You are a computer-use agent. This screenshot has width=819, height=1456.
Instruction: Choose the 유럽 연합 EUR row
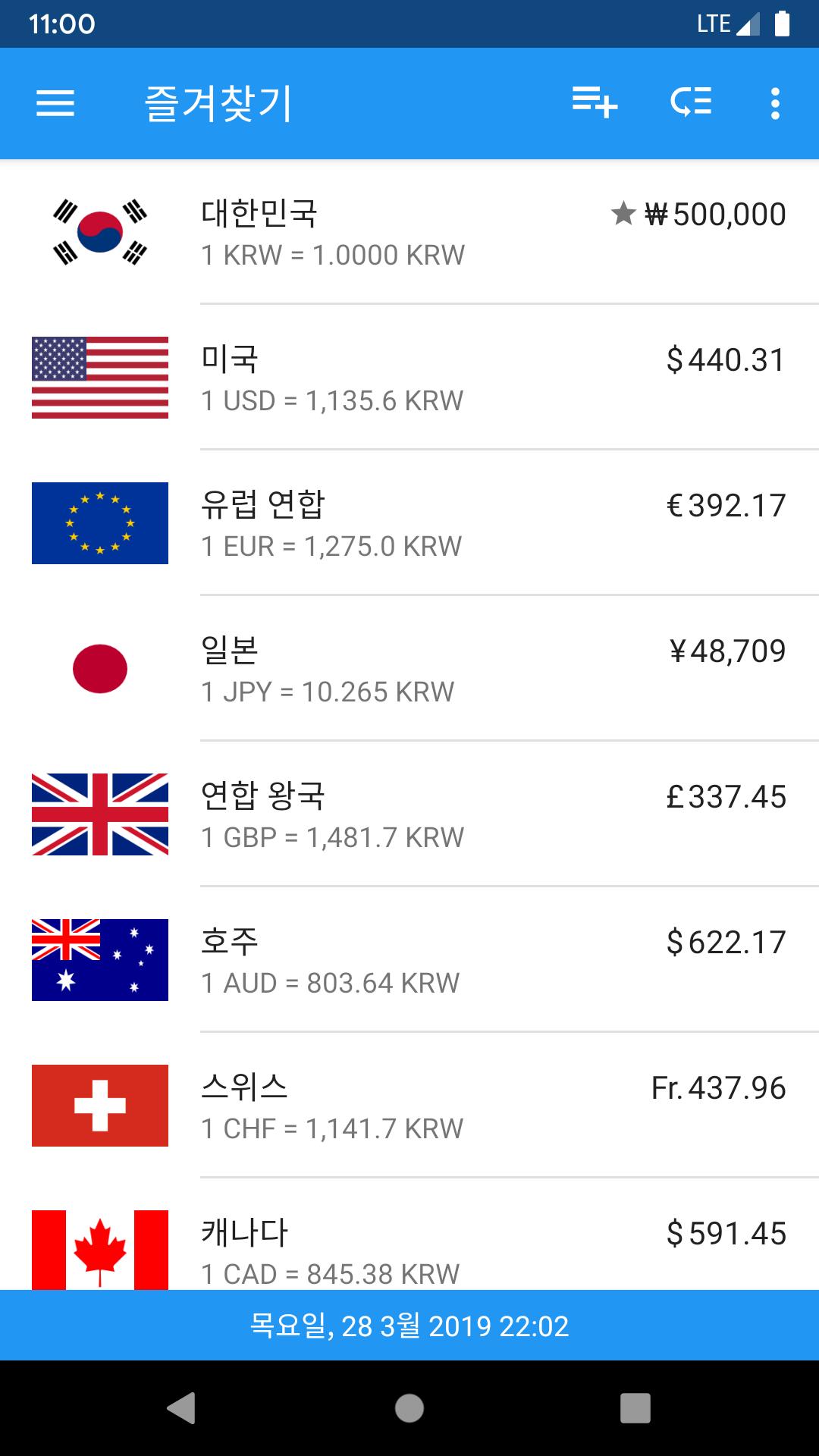pyautogui.click(x=409, y=522)
